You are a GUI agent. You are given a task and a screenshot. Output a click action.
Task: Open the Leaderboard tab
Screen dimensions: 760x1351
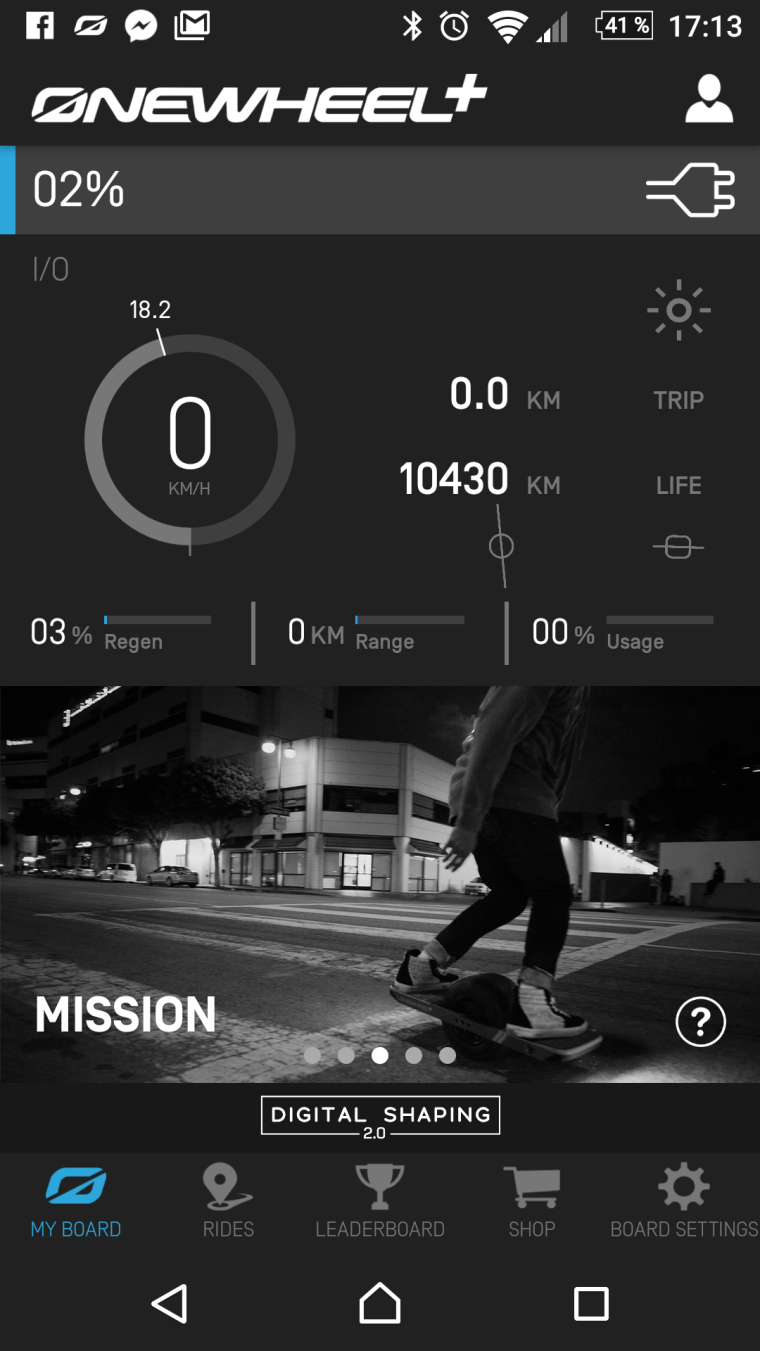[380, 1202]
